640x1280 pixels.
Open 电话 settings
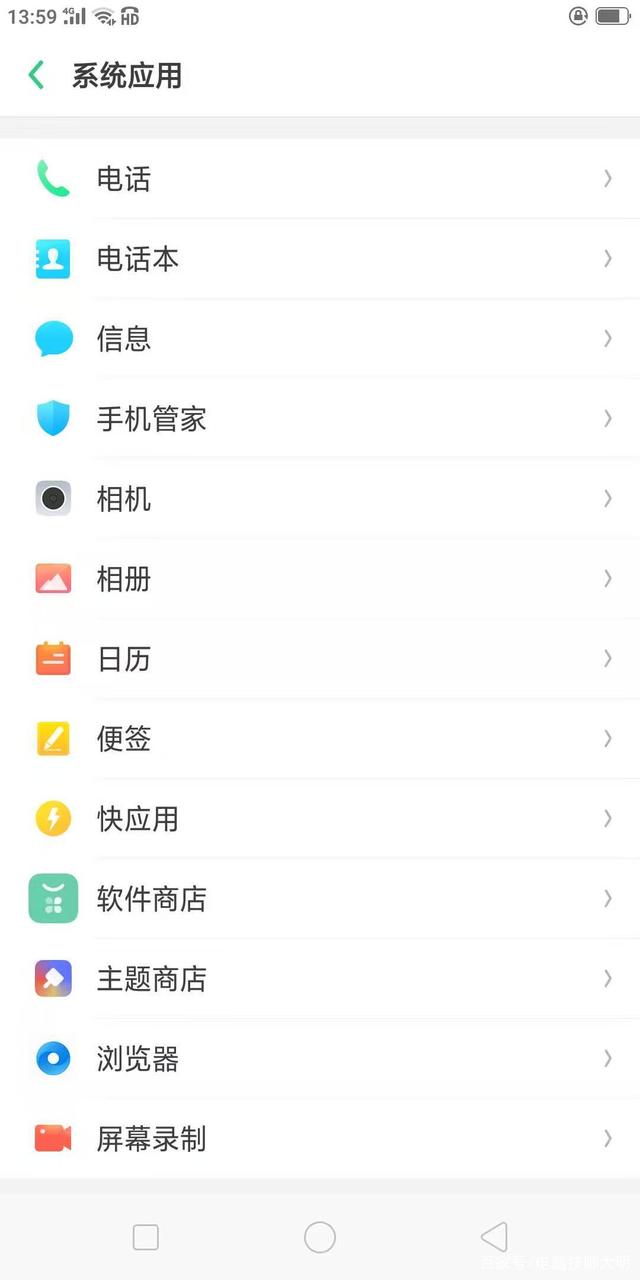tap(320, 179)
